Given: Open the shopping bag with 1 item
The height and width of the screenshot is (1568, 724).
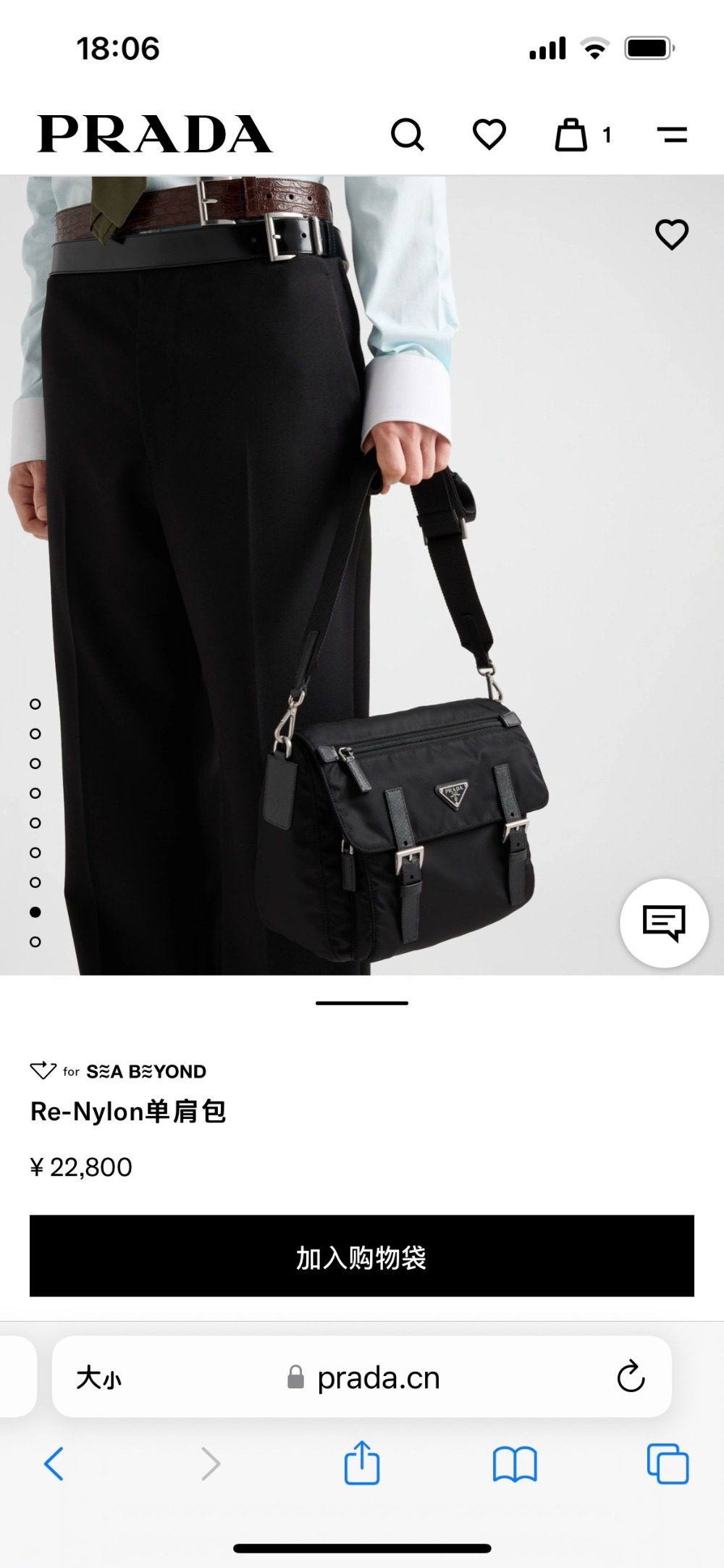Looking at the screenshot, I should coord(572,135).
